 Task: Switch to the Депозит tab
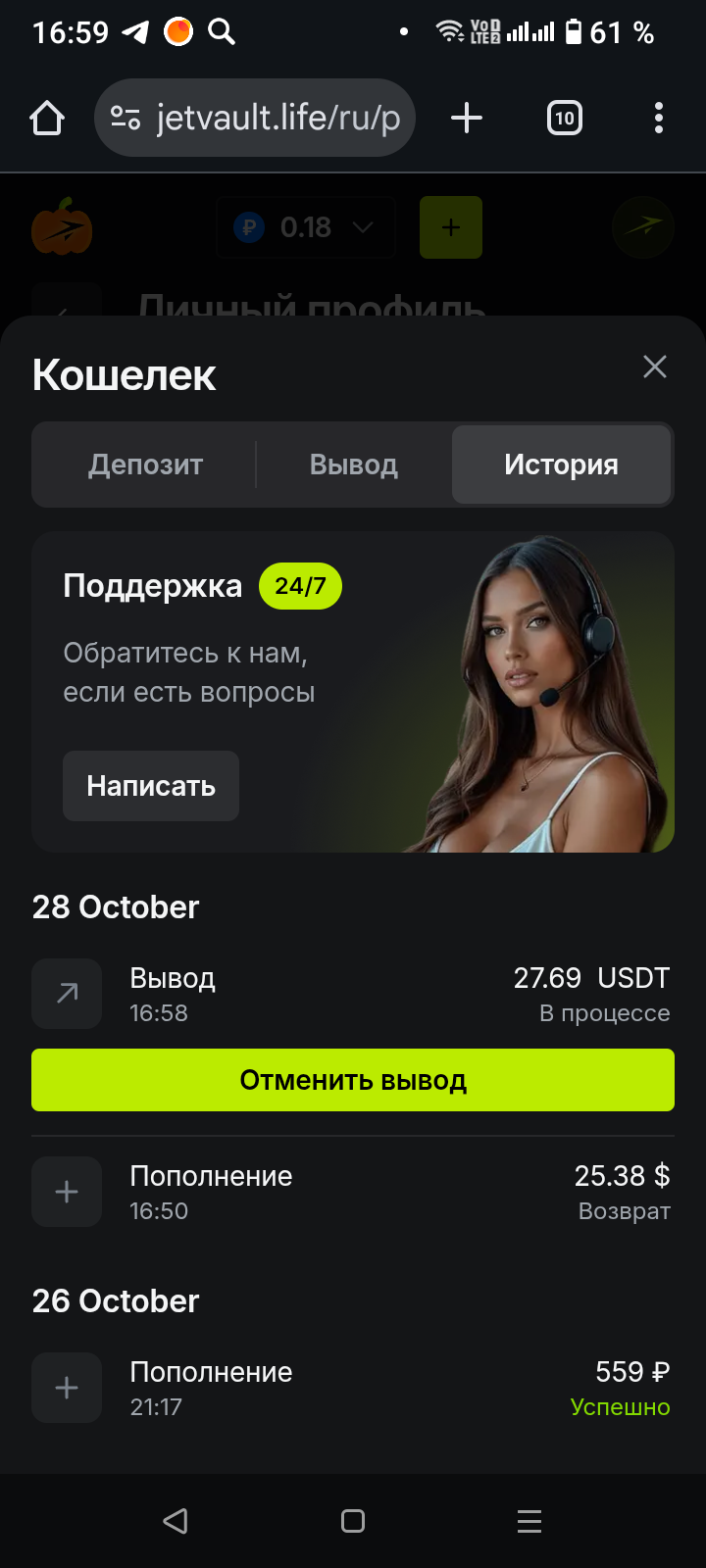(145, 465)
